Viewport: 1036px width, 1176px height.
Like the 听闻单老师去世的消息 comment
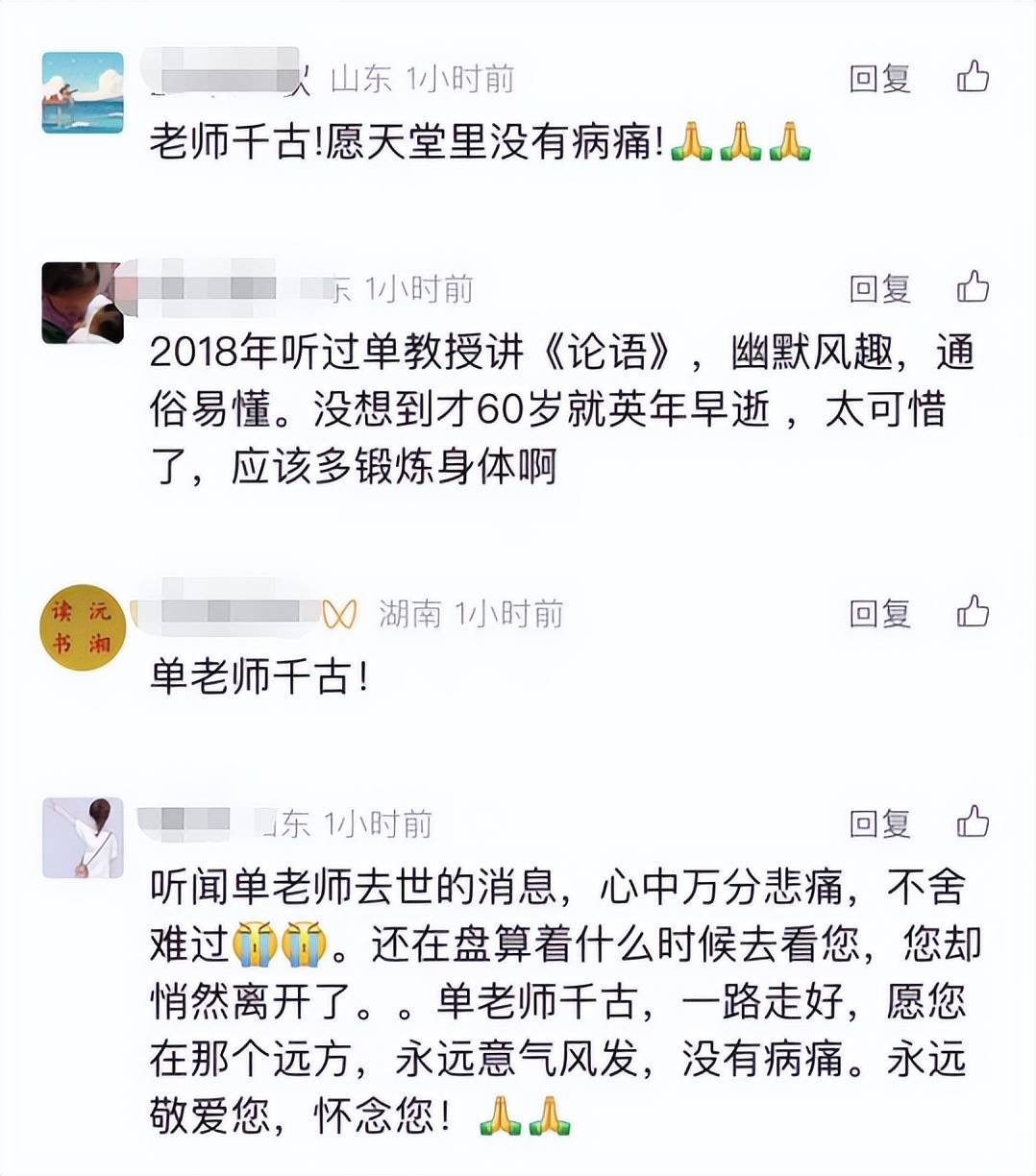click(973, 821)
